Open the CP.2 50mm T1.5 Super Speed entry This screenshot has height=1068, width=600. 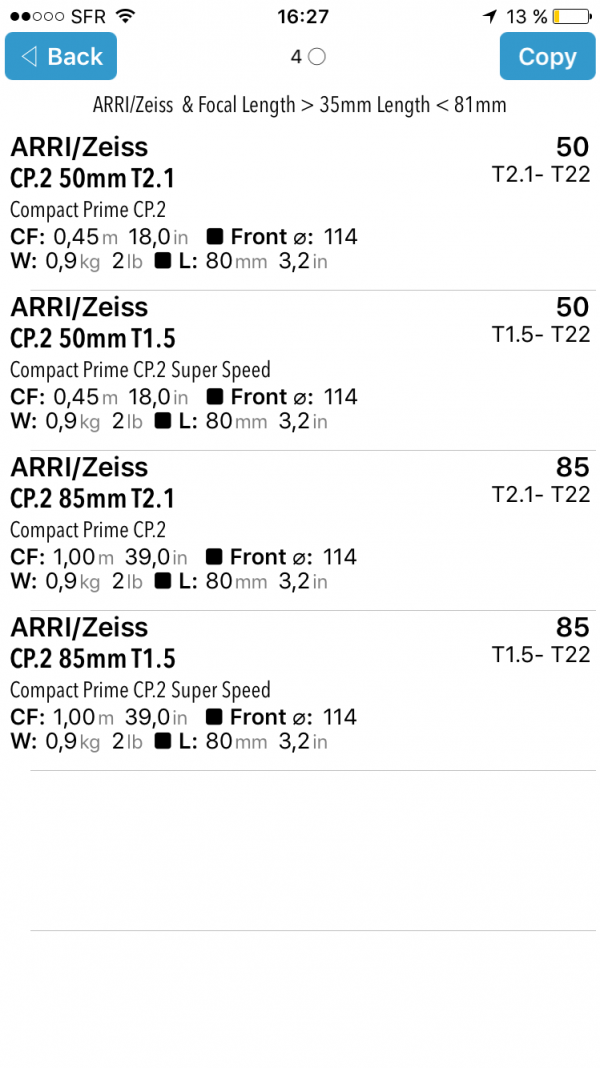[x=300, y=371]
